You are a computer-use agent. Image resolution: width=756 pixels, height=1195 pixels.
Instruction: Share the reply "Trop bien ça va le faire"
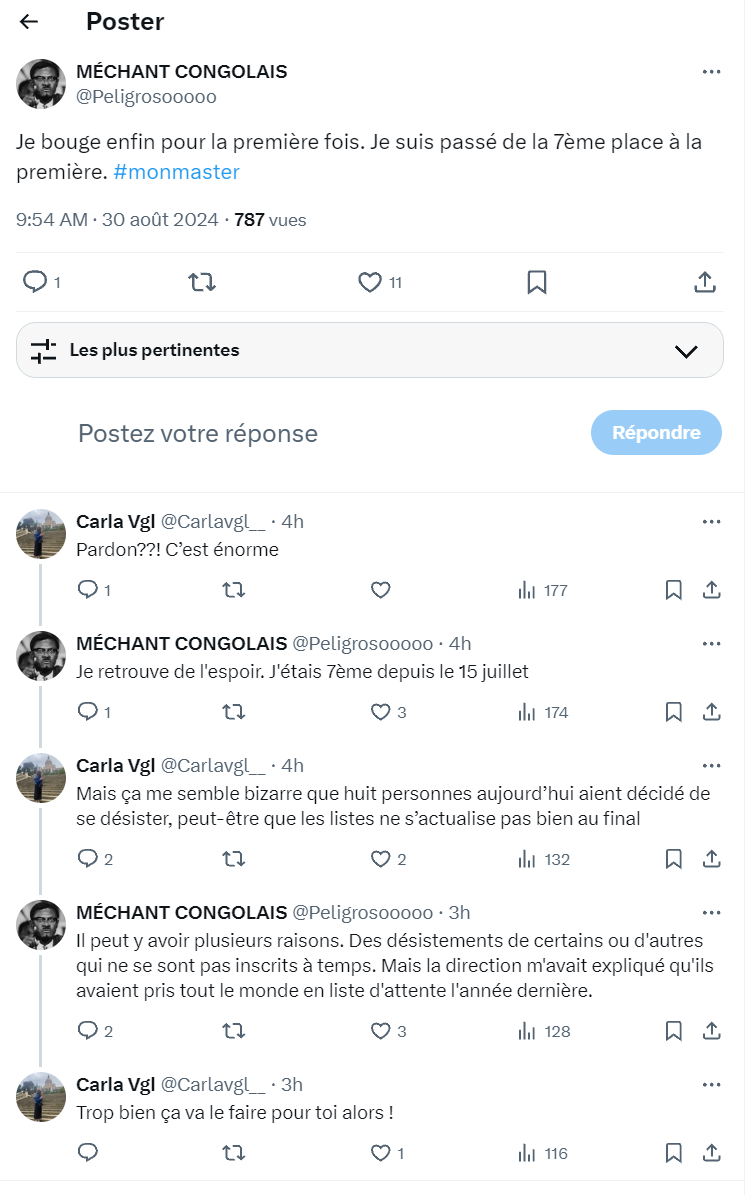pyautogui.click(x=711, y=1153)
